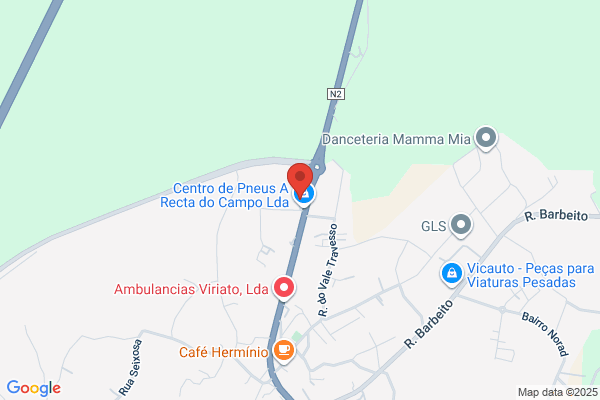Select Centro de Pneus A Recta do Campo marker
The height and width of the screenshot is (400, 600).
pyautogui.click(x=307, y=194)
